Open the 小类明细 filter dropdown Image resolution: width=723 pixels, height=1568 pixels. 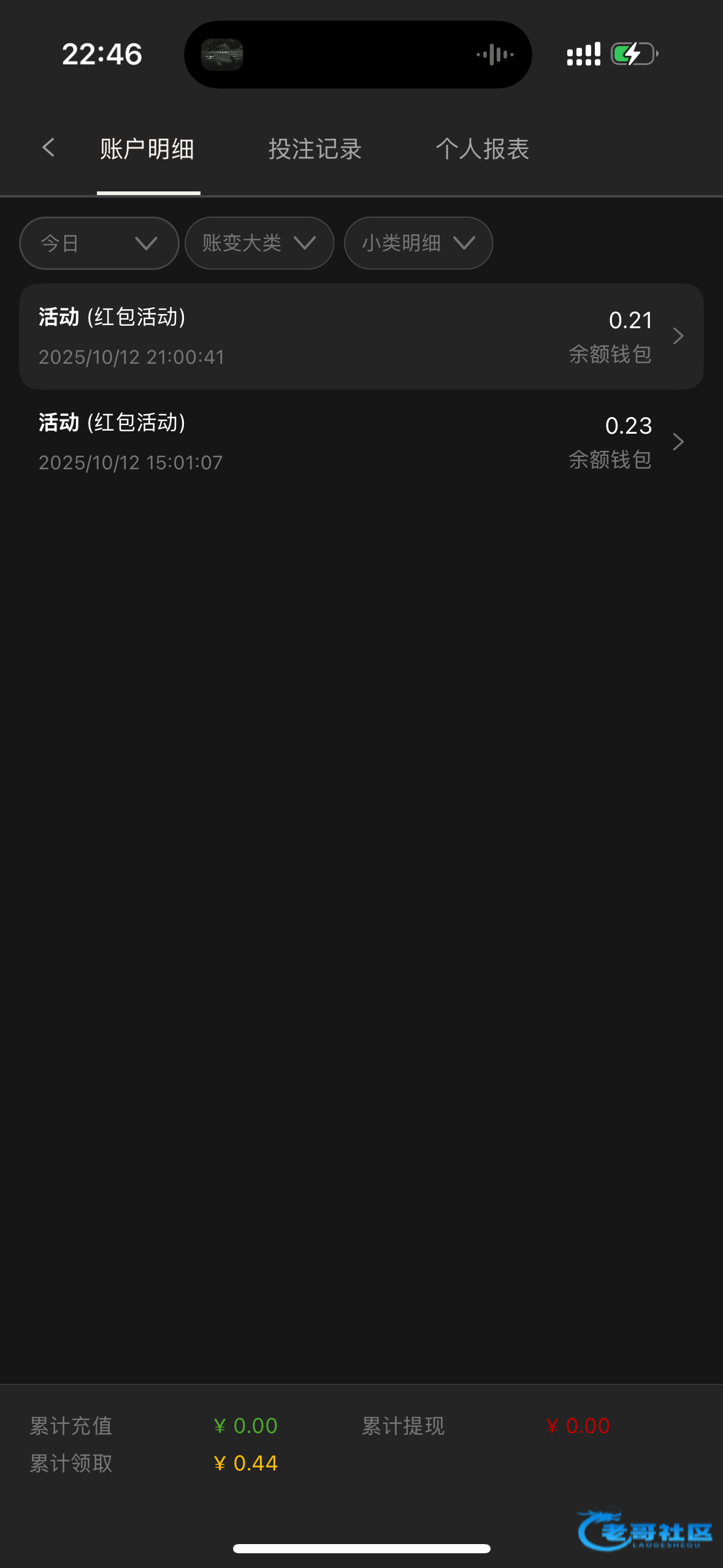point(418,244)
